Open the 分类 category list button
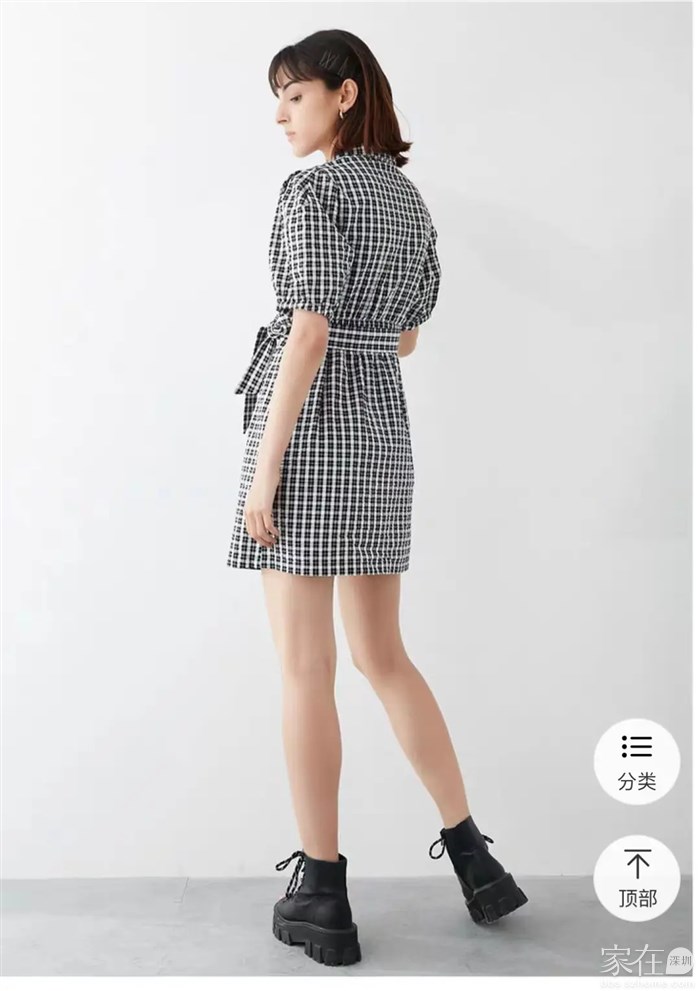 click(x=637, y=761)
